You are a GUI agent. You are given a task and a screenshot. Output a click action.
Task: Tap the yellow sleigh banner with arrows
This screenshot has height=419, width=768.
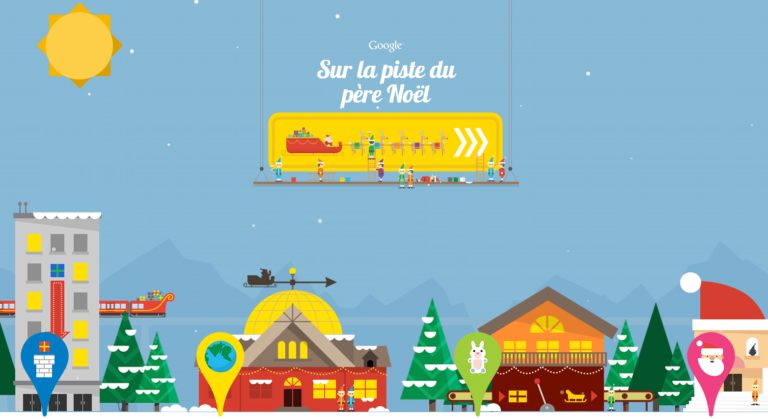(x=385, y=142)
